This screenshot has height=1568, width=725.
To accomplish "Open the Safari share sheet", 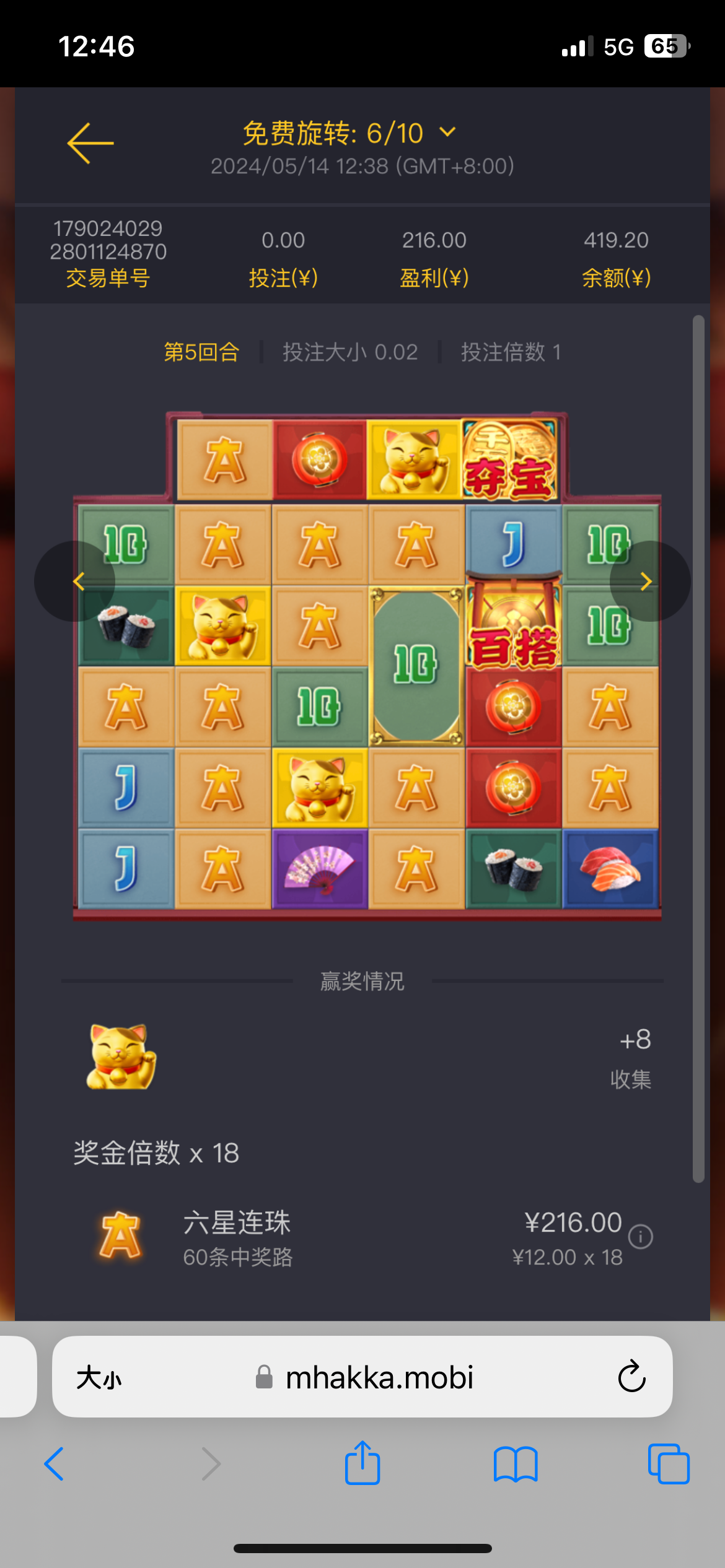I will [x=362, y=1463].
